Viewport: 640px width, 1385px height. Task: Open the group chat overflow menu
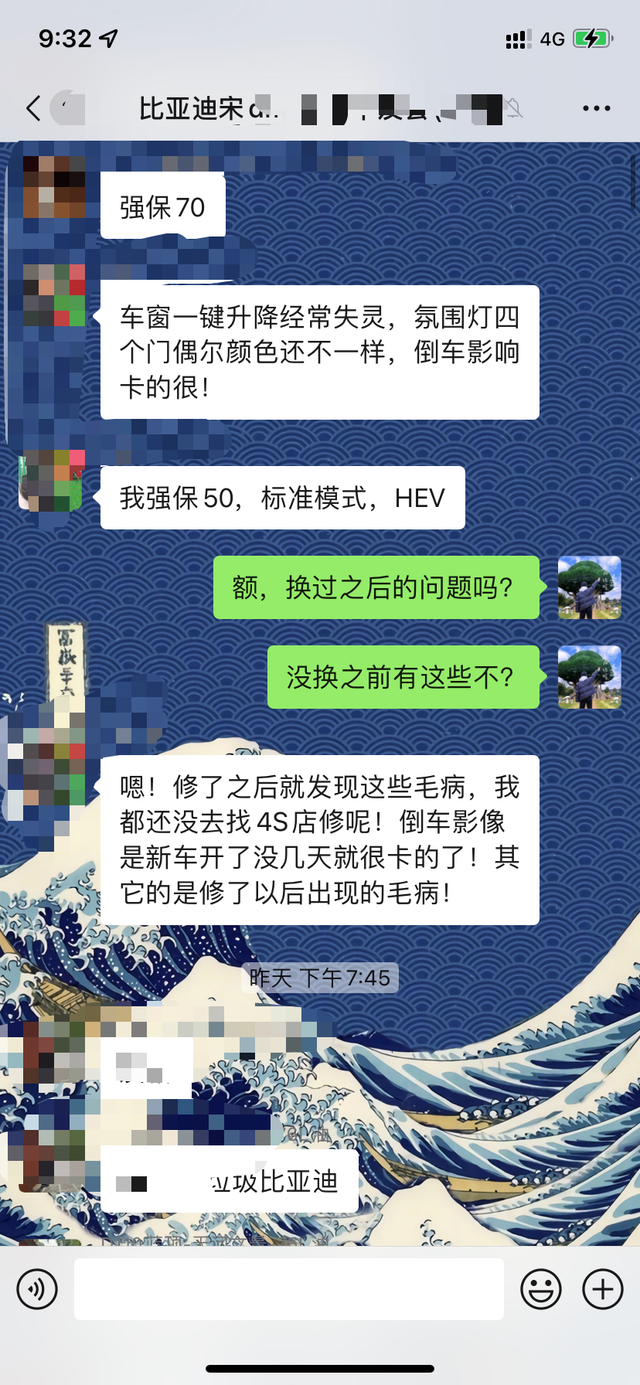pos(596,108)
